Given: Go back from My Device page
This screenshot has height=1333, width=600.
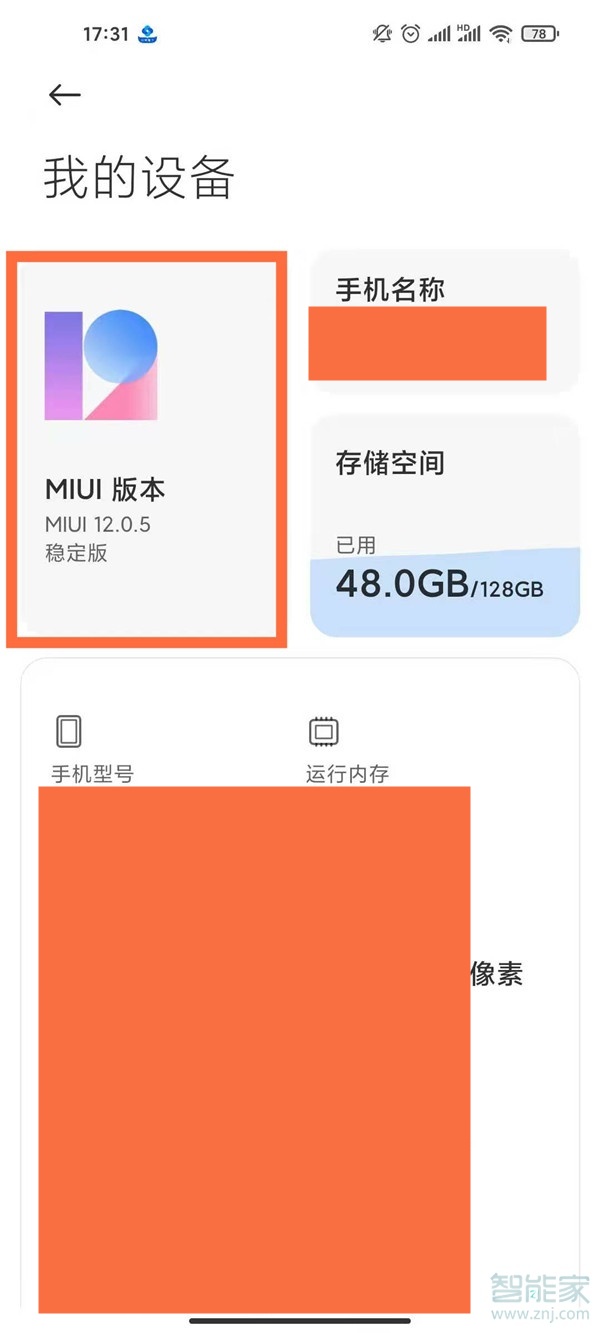Looking at the screenshot, I should [x=64, y=95].
